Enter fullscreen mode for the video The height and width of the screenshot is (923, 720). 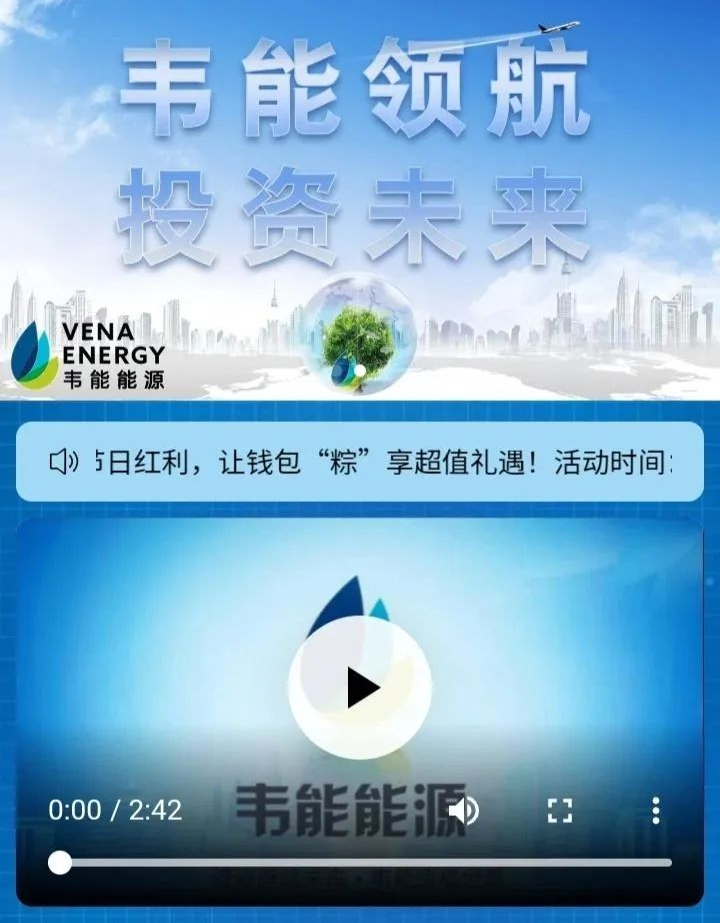[560, 811]
